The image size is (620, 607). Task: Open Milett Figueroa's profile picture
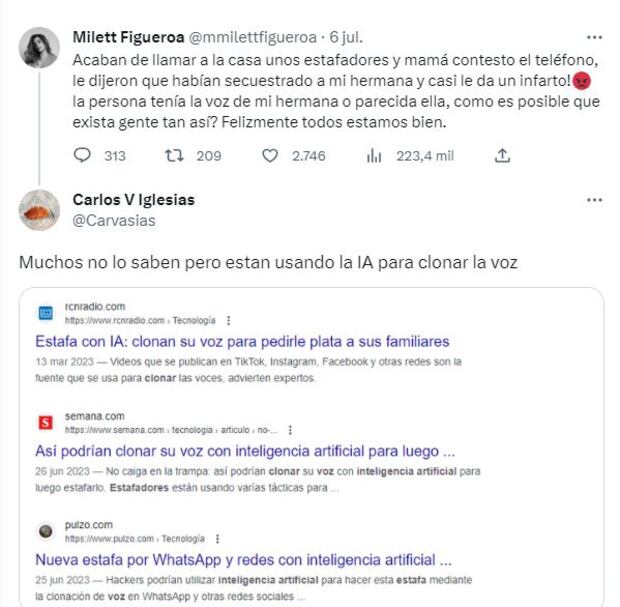(x=40, y=49)
